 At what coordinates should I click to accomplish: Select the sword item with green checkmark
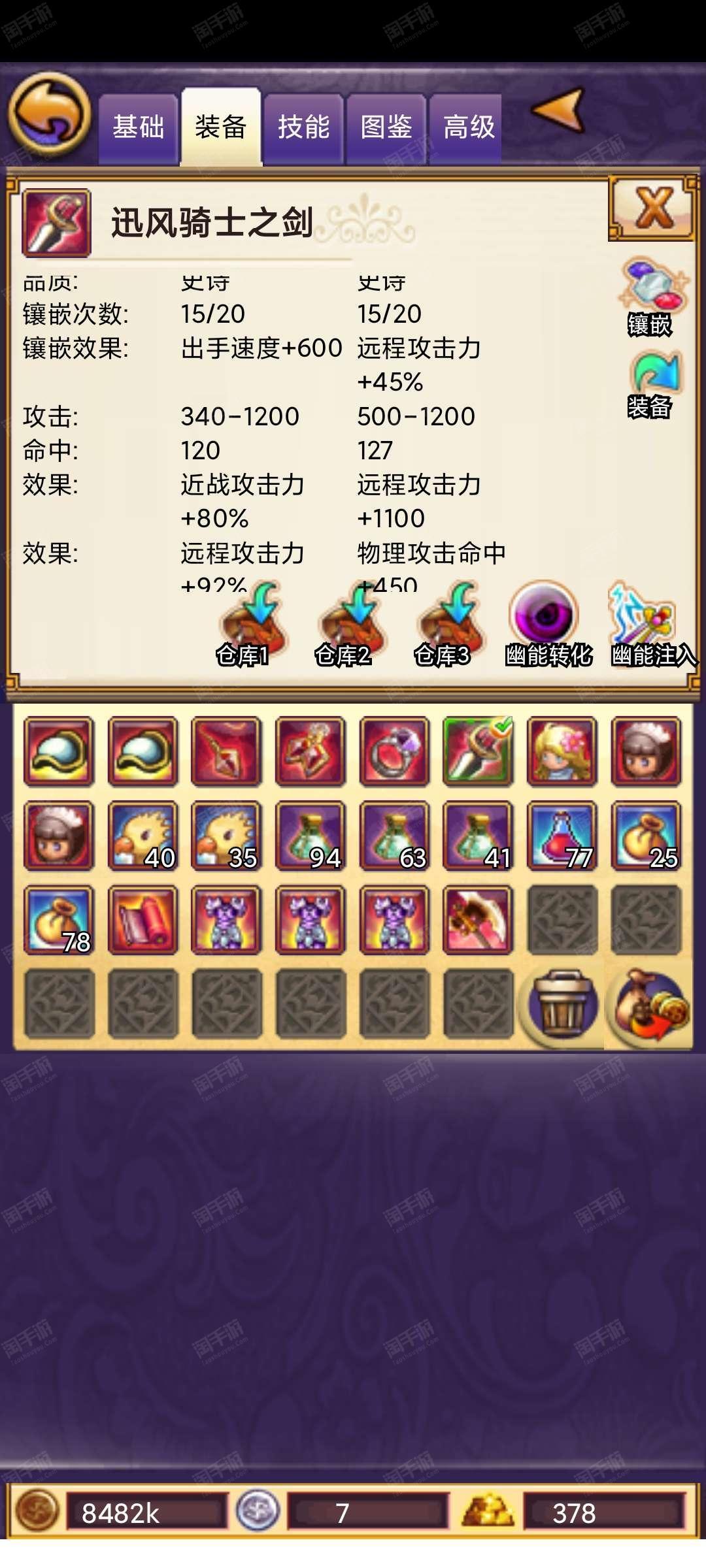click(x=478, y=751)
